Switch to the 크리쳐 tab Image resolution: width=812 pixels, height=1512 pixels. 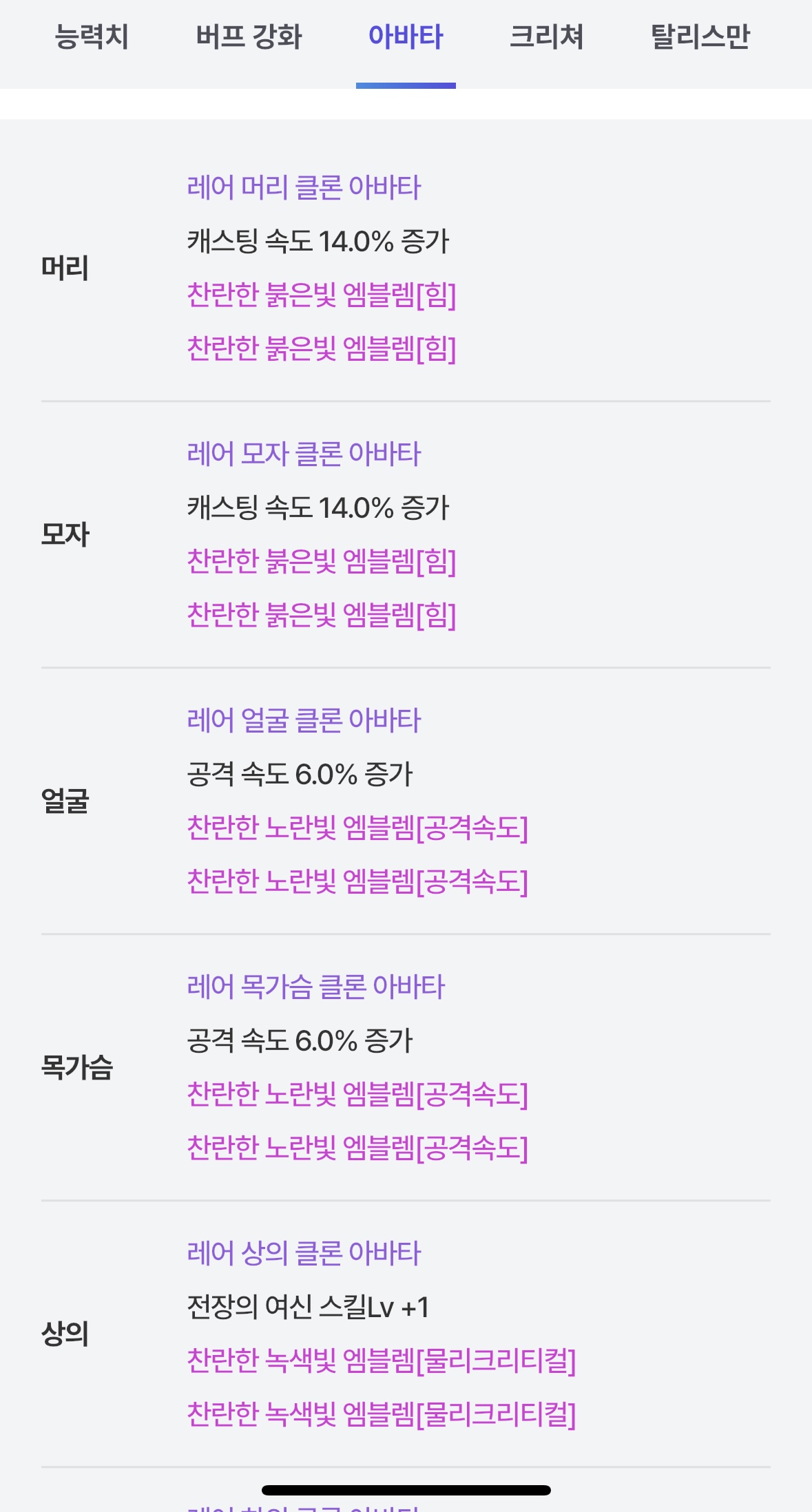coord(546,37)
